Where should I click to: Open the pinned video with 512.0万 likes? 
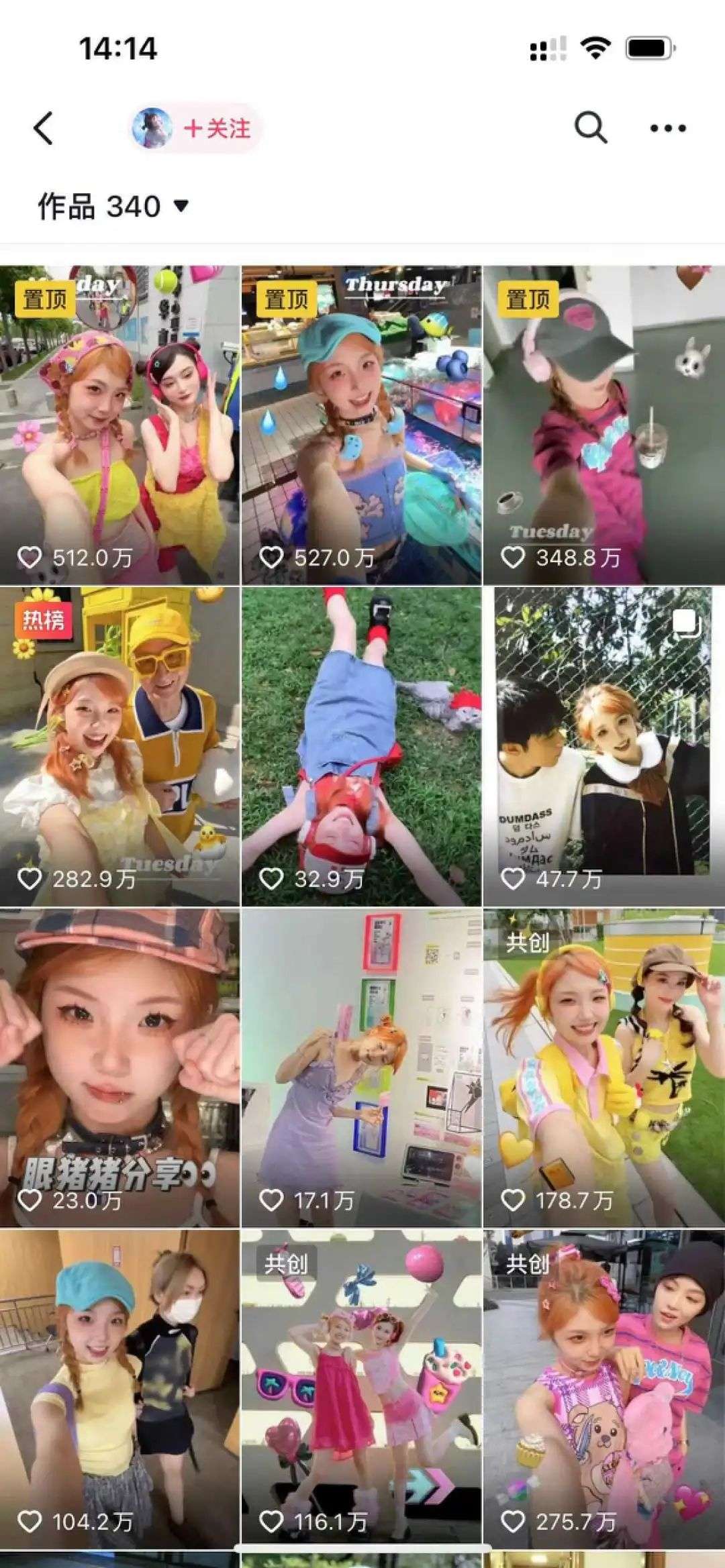point(119,424)
